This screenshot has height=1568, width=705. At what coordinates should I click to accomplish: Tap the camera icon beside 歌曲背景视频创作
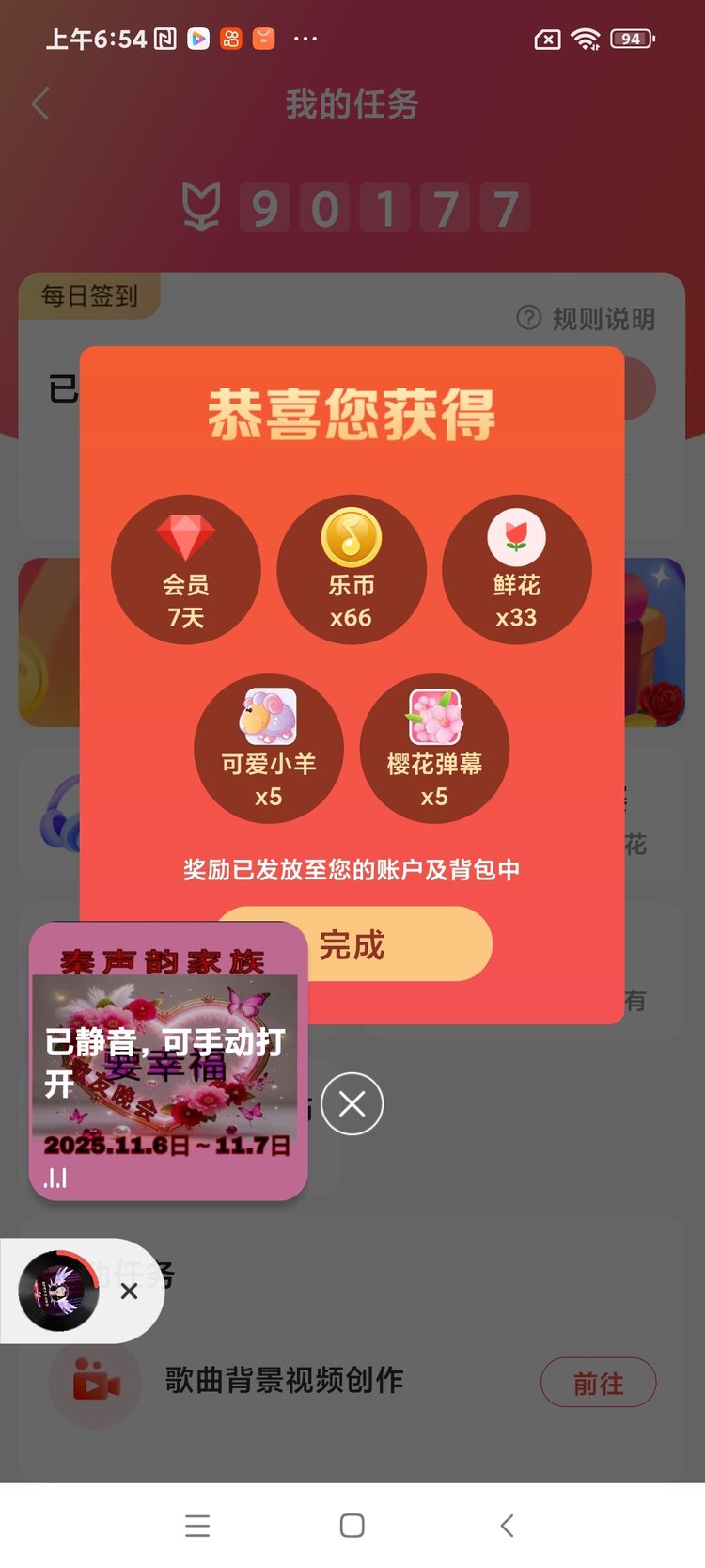[x=94, y=1383]
